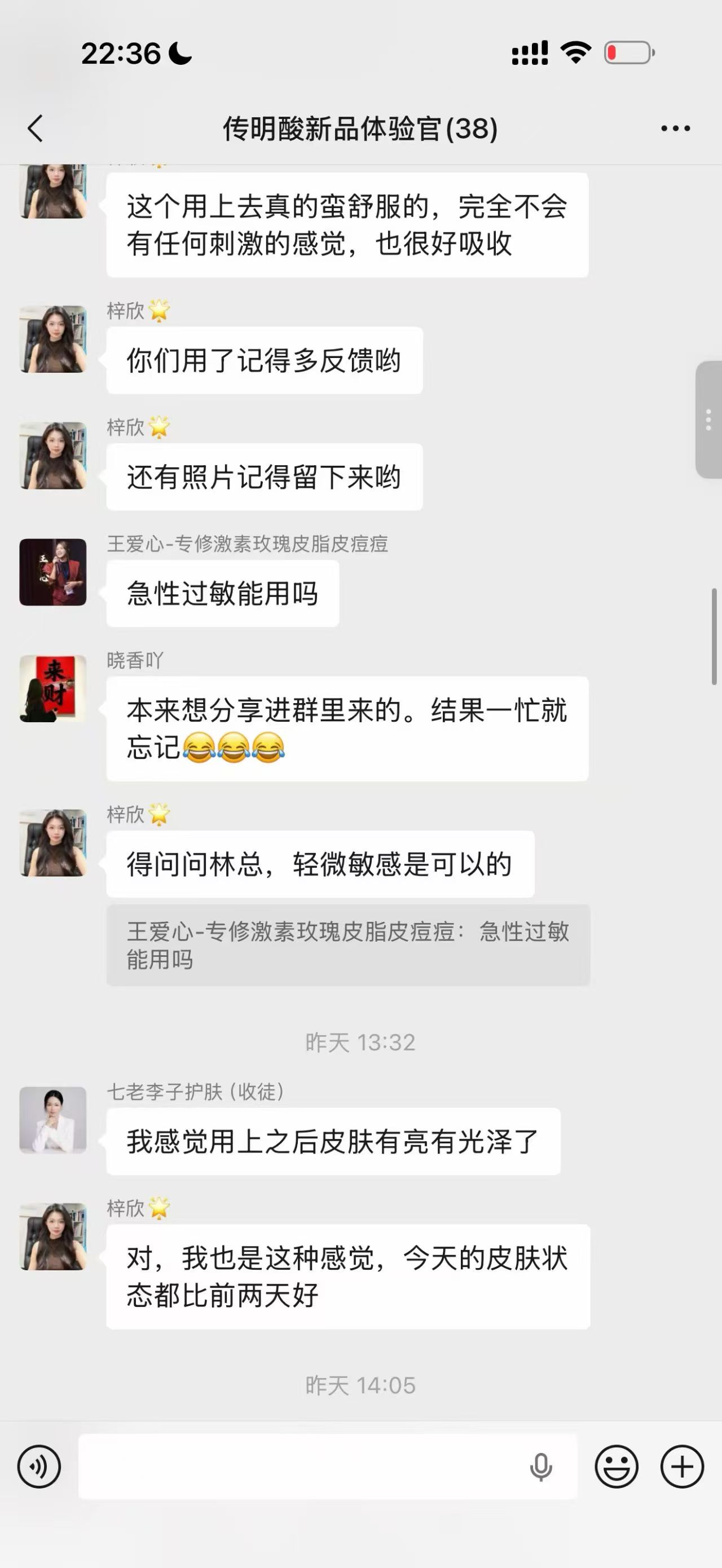Viewport: 722px width, 1568px height.
Task: Tap the microphone dictation icon
Action: coord(540,1467)
